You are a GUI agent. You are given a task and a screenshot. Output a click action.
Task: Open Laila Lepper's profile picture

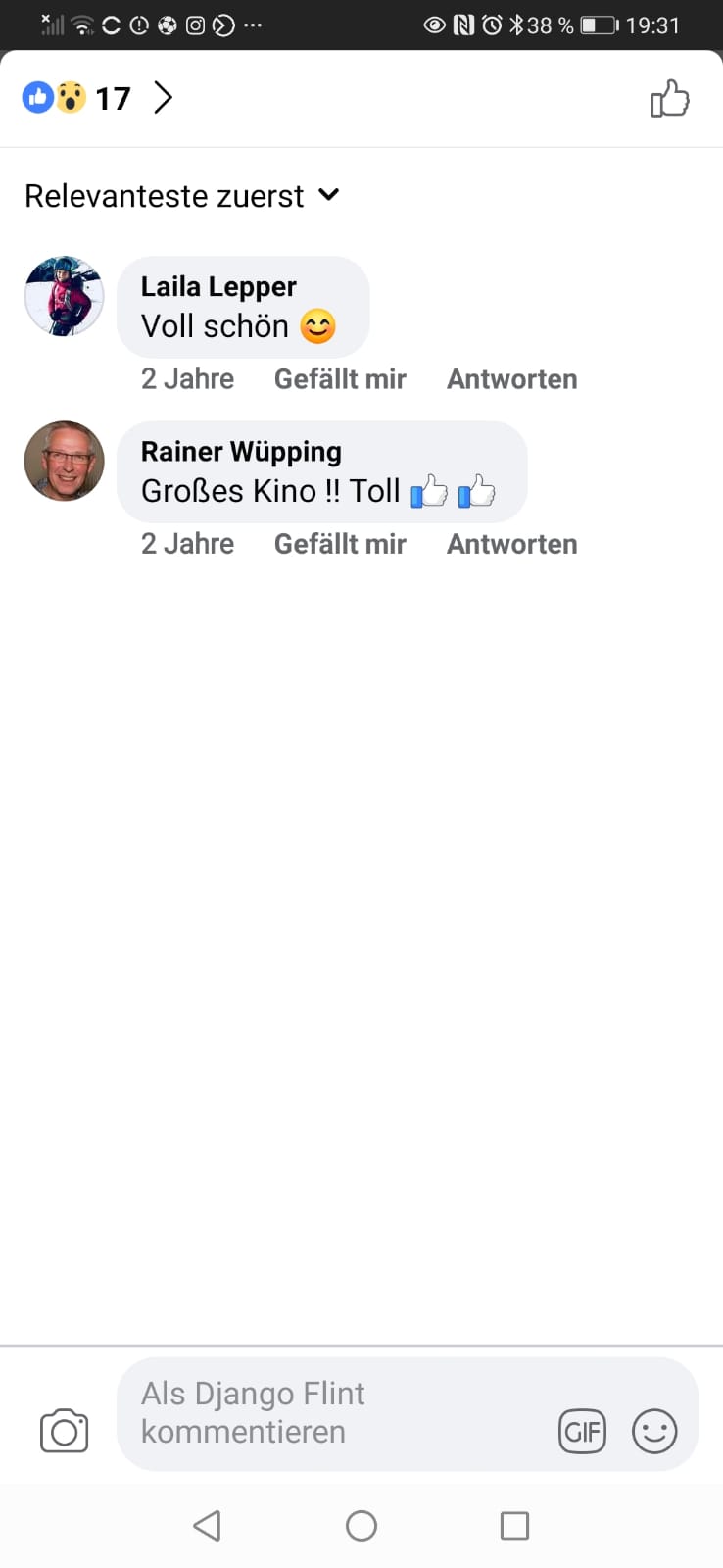(x=64, y=297)
